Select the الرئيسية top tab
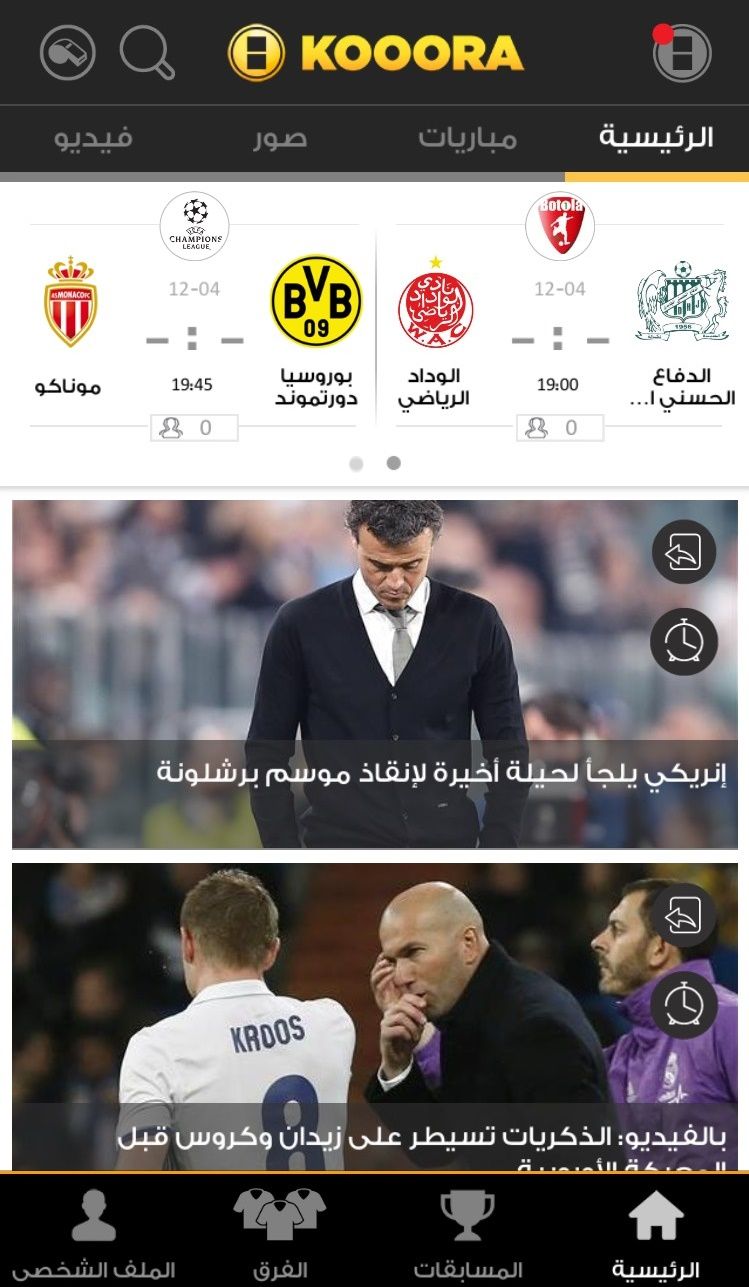 (x=656, y=138)
